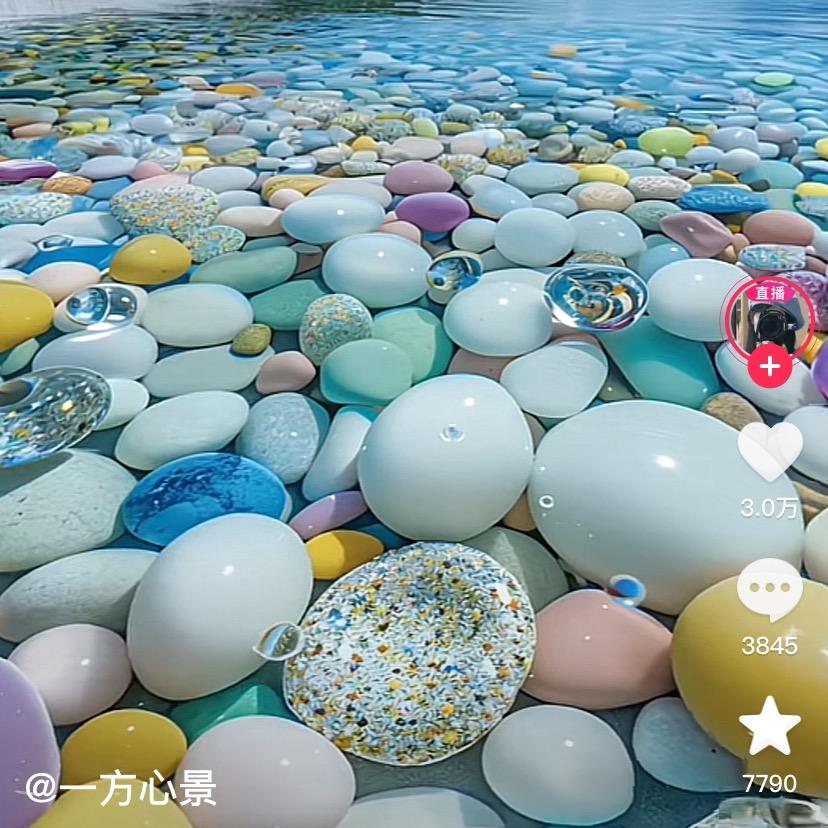
Task: Open the comments bubble showing 3845
Action: coord(769,590)
